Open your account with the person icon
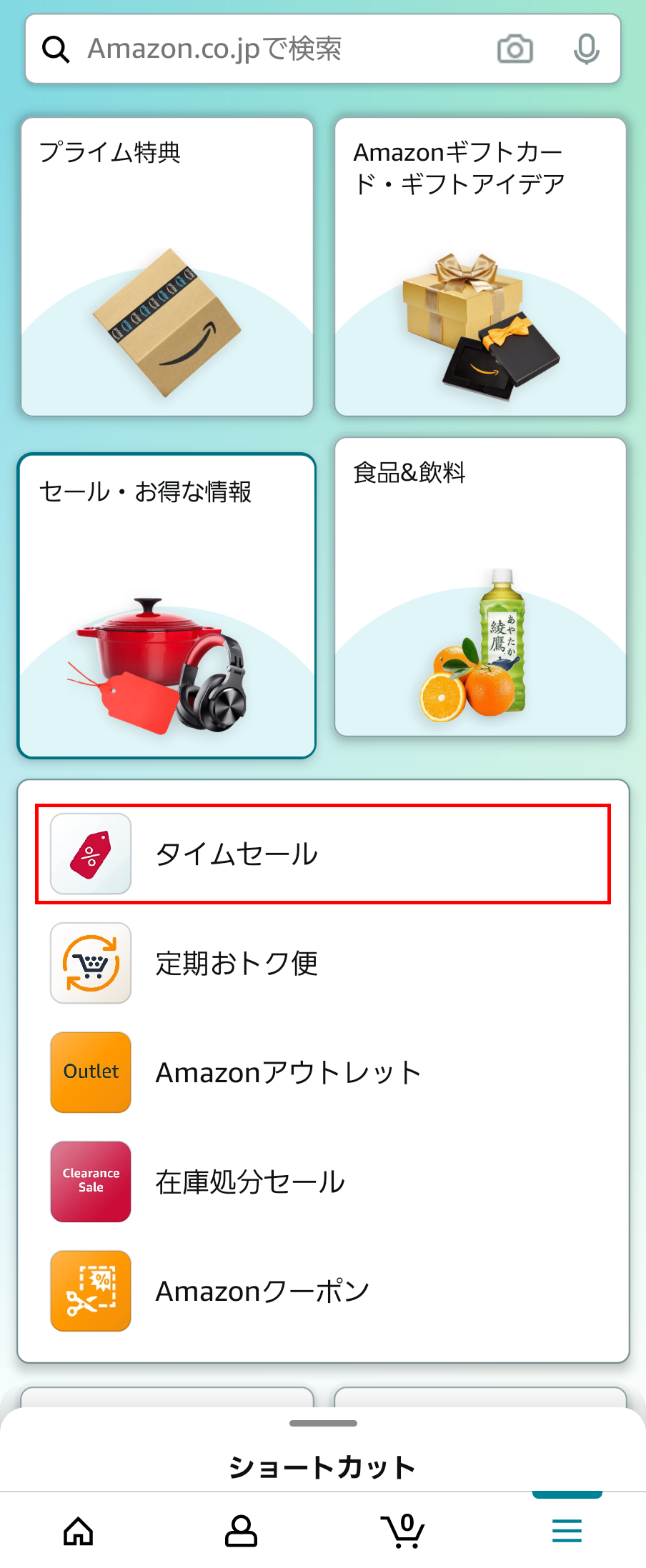Screen dimensions: 646x1568 click(241, 1531)
